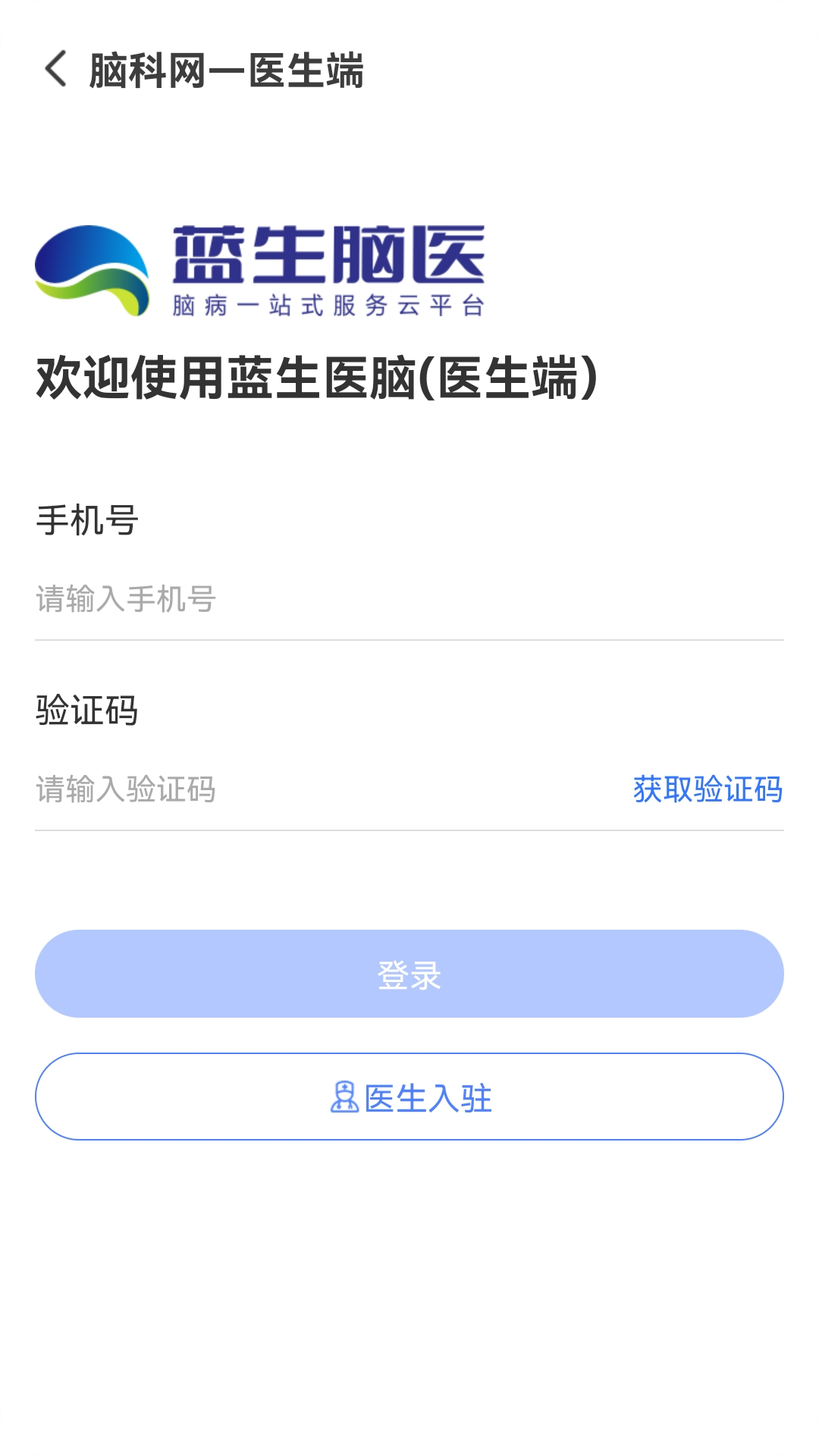Click the disabled blue 登录 bar

pyautogui.click(x=409, y=974)
